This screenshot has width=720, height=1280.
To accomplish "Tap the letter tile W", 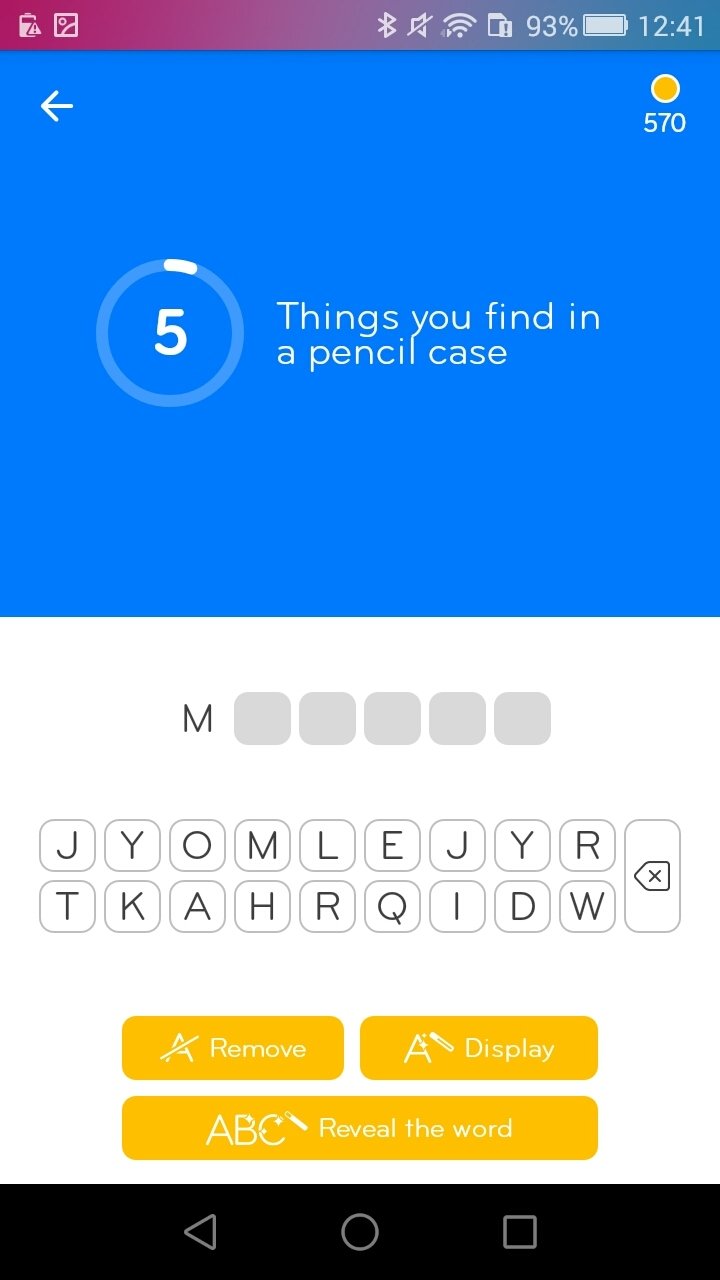I will 587,906.
